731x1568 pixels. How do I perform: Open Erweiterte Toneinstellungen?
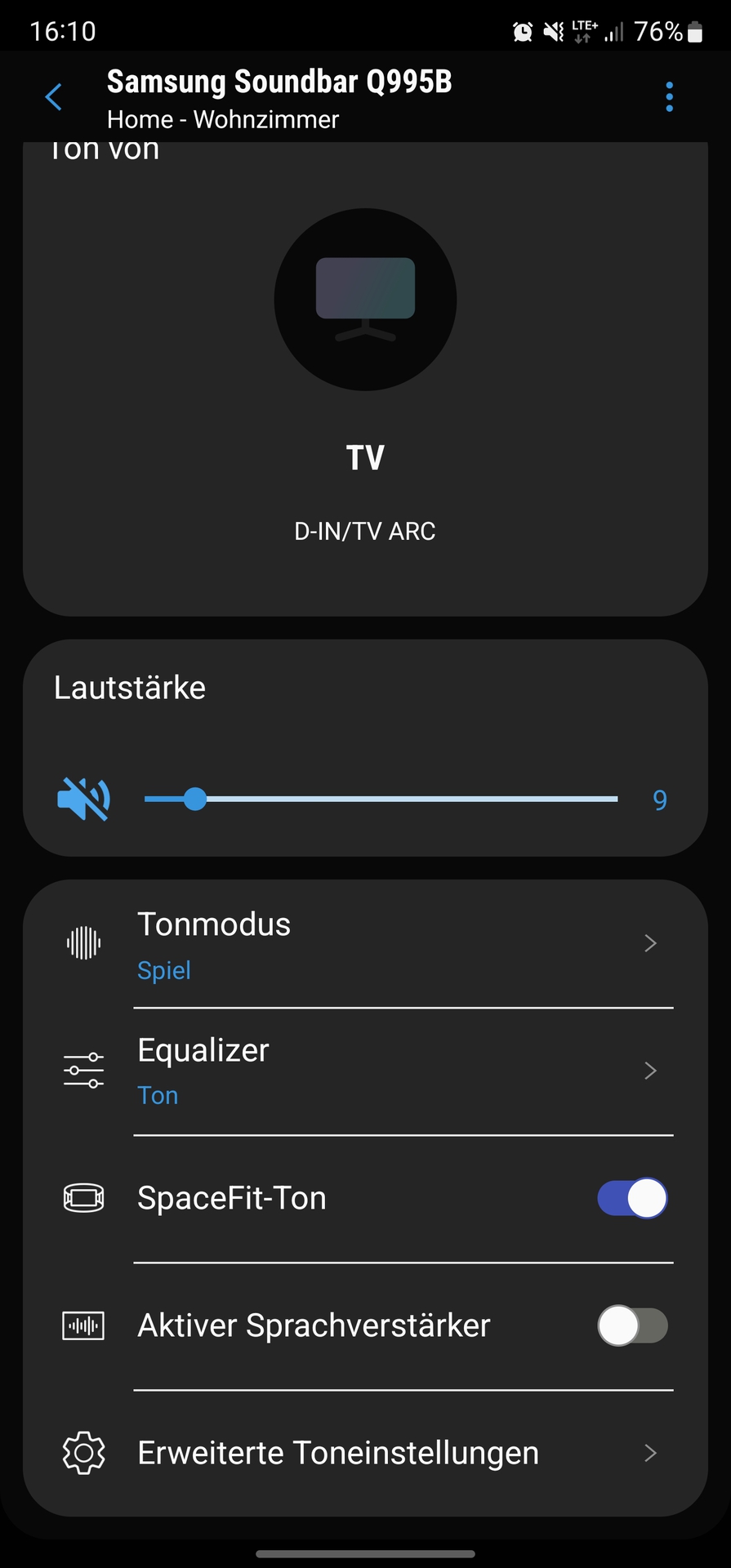point(364,1453)
